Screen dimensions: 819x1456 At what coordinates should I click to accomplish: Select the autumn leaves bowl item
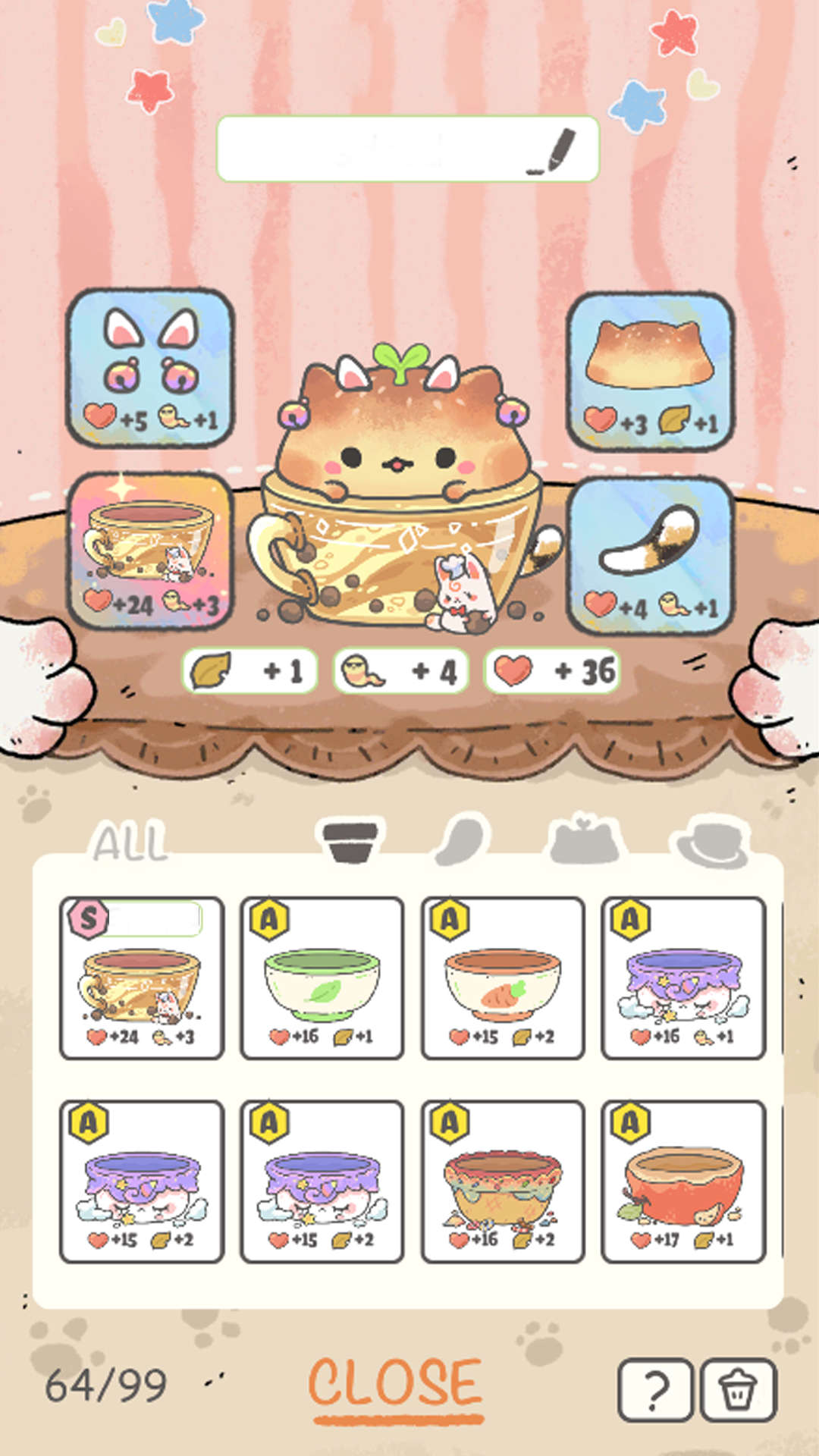pos(503,1181)
